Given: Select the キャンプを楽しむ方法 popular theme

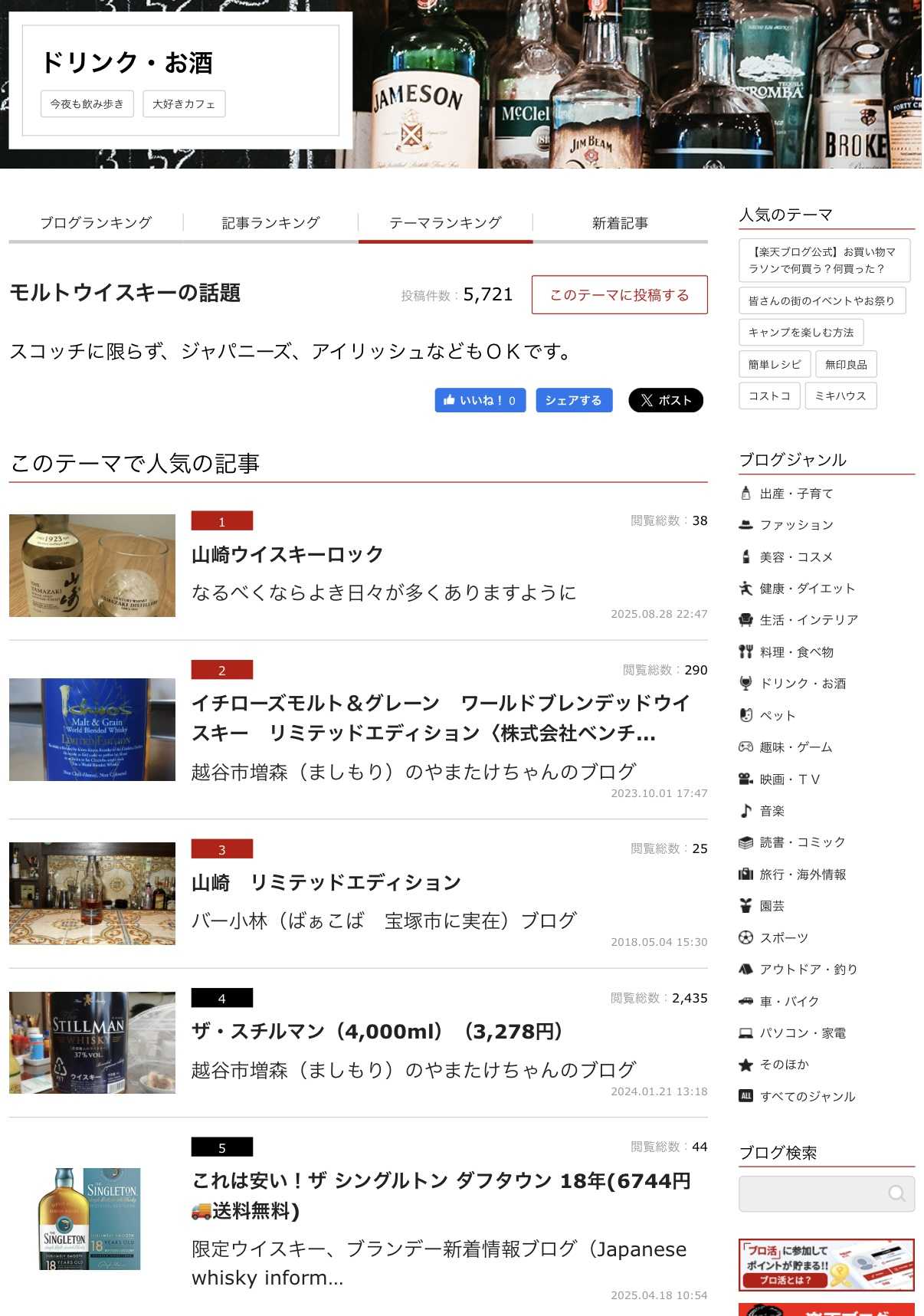Looking at the screenshot, I should 801,333.
